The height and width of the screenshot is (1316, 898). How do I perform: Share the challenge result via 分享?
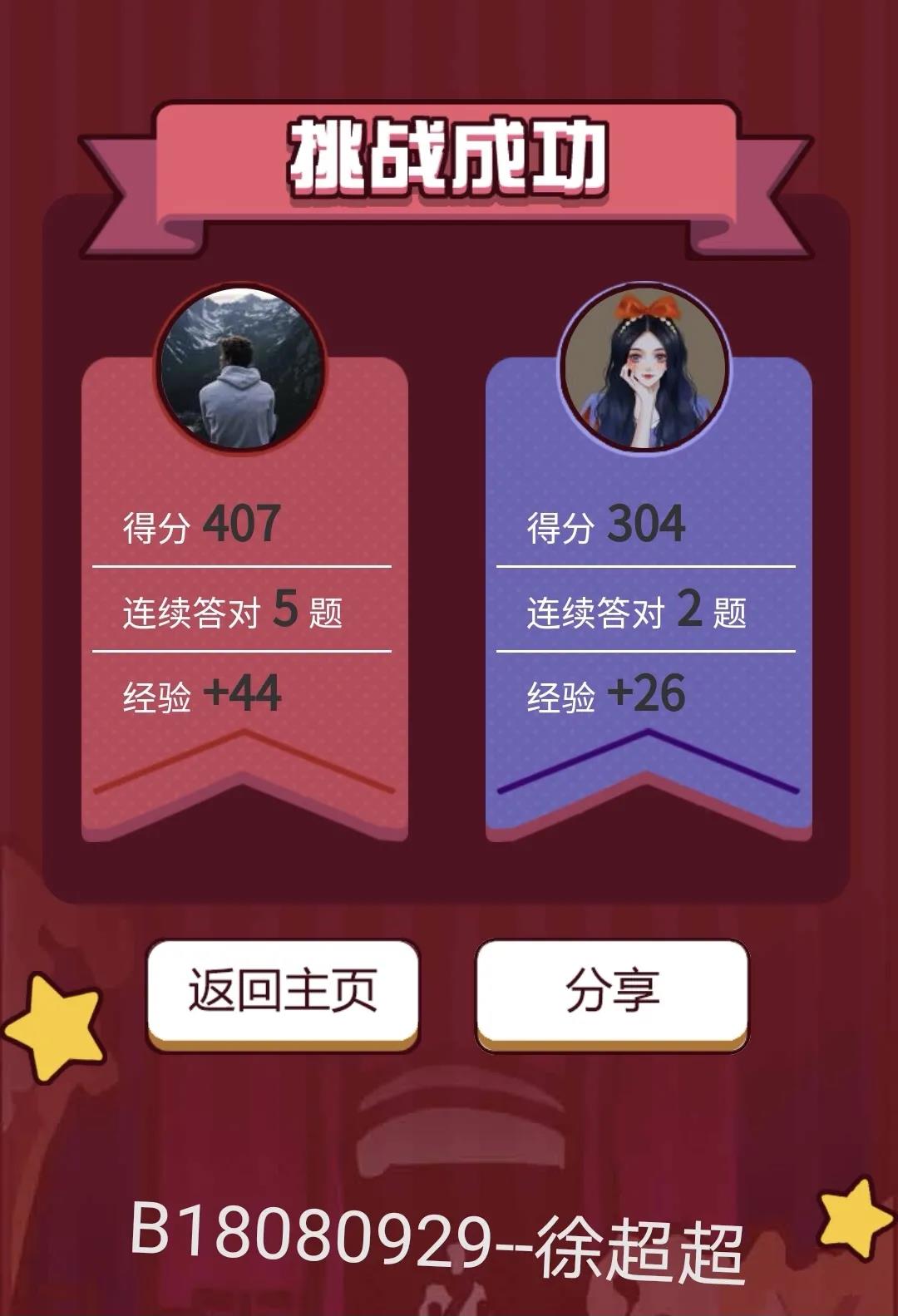click(612, 991)
